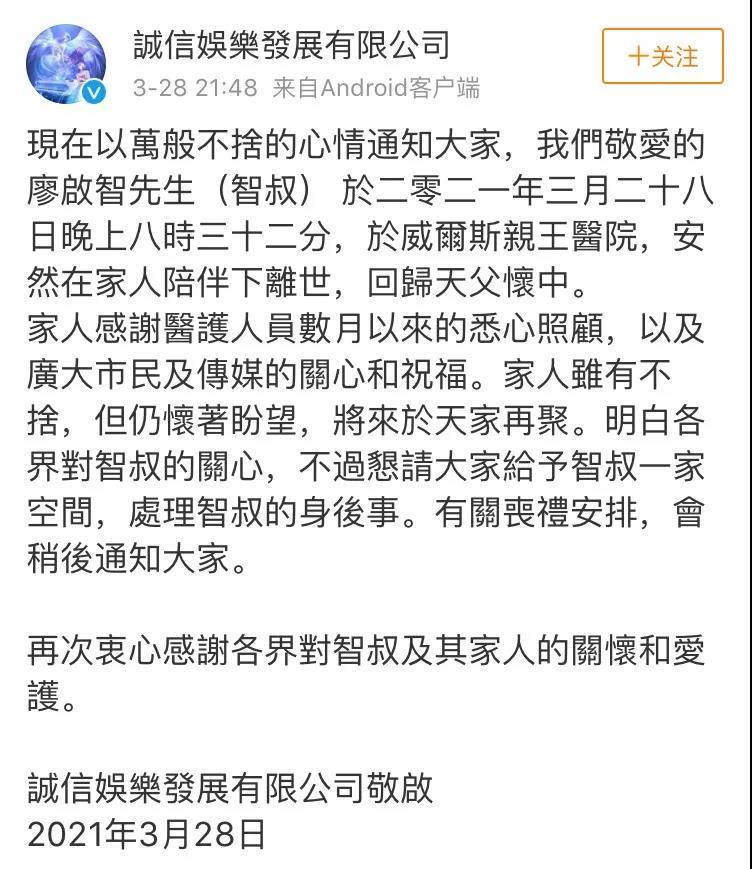Follow 誠信娛樂發展有限公司 with the 关注 button
The image size is (752, 869).
662,56
